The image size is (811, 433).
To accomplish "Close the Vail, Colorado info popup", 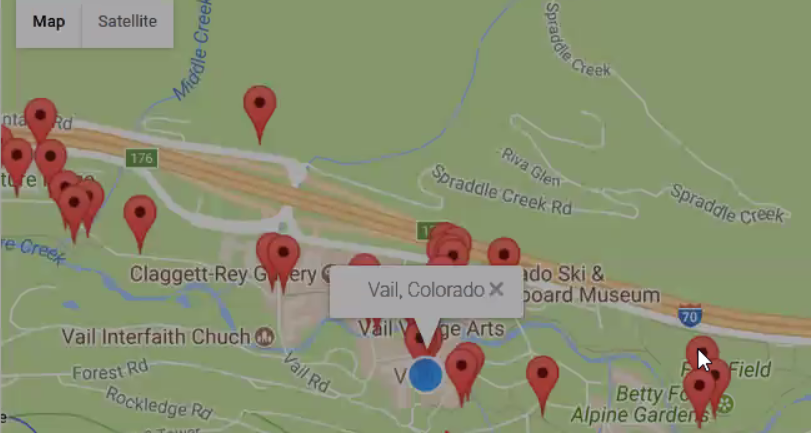I will coord(496,290).
